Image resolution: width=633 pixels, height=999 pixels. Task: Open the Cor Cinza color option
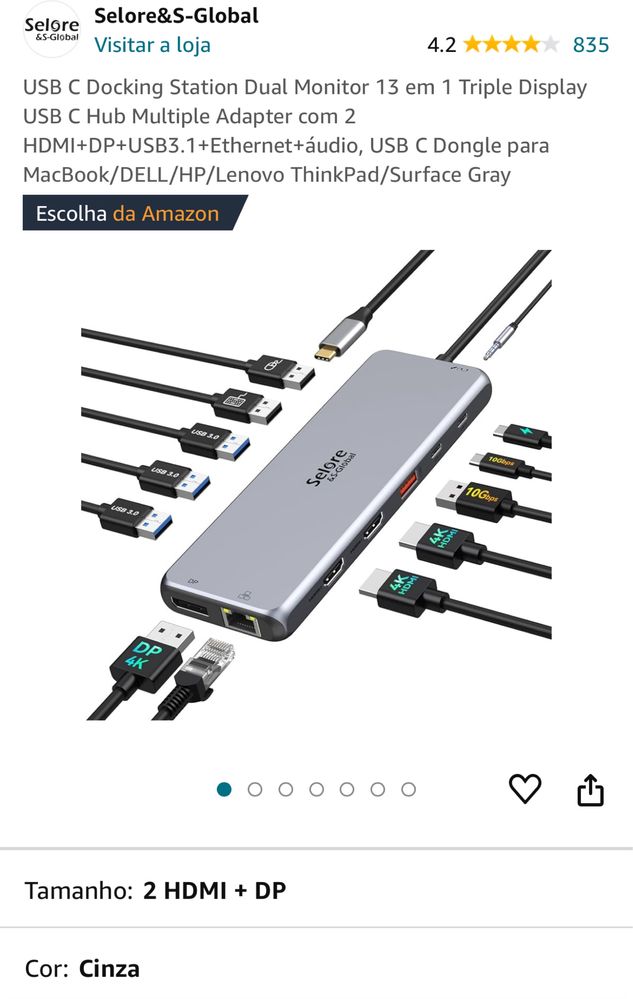(316, 968)
